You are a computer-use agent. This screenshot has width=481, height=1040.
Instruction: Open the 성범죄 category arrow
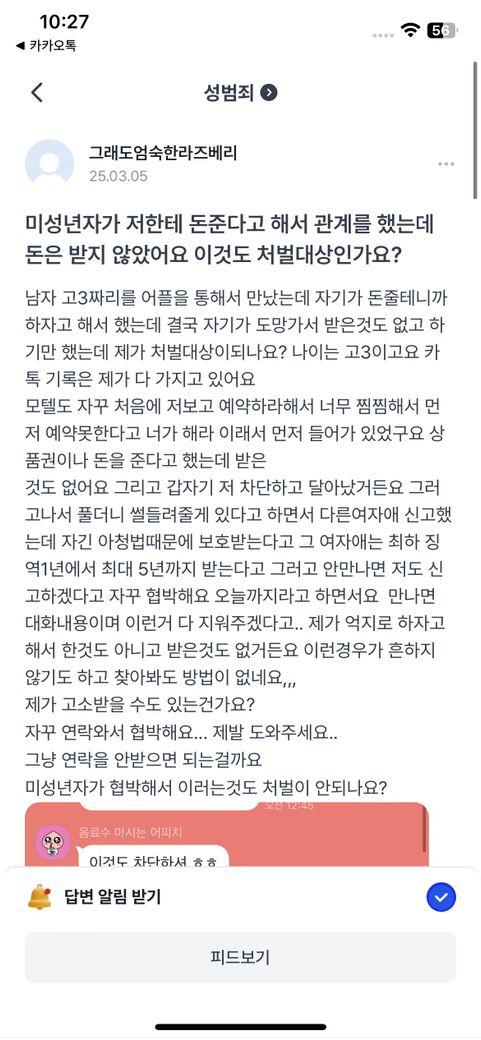[x=269, y=92]
